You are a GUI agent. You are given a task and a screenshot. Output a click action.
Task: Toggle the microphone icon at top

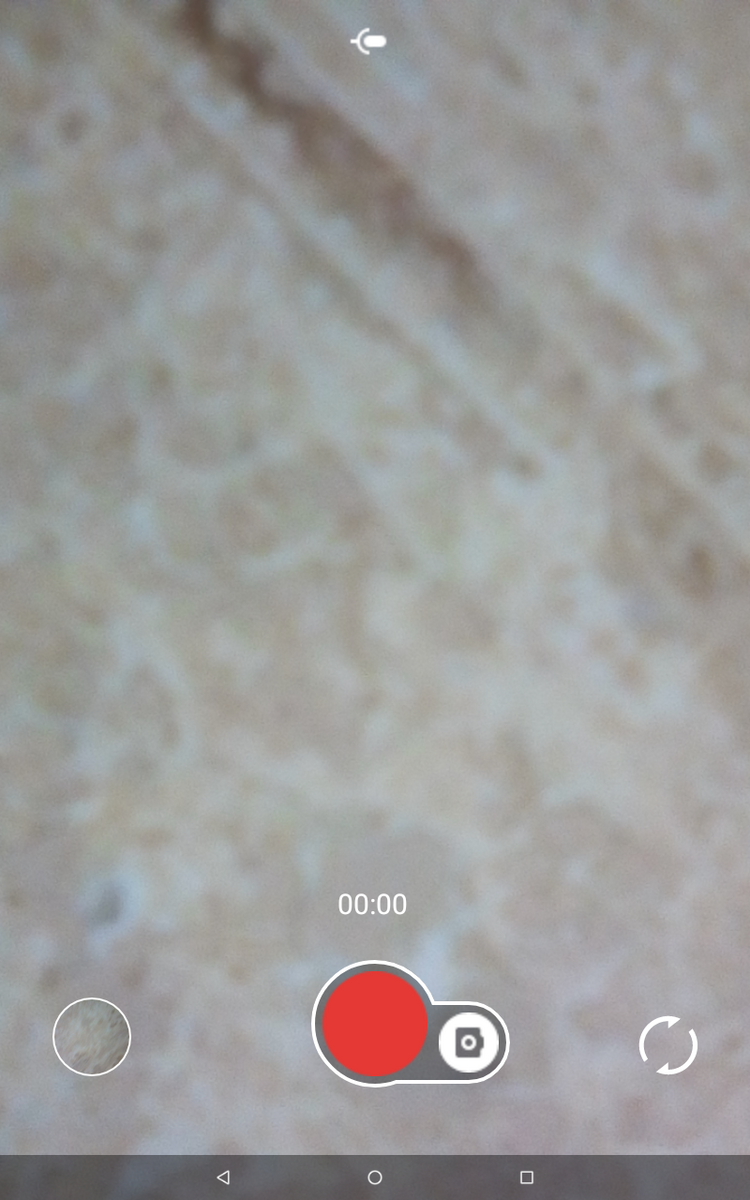click(368, 41)
